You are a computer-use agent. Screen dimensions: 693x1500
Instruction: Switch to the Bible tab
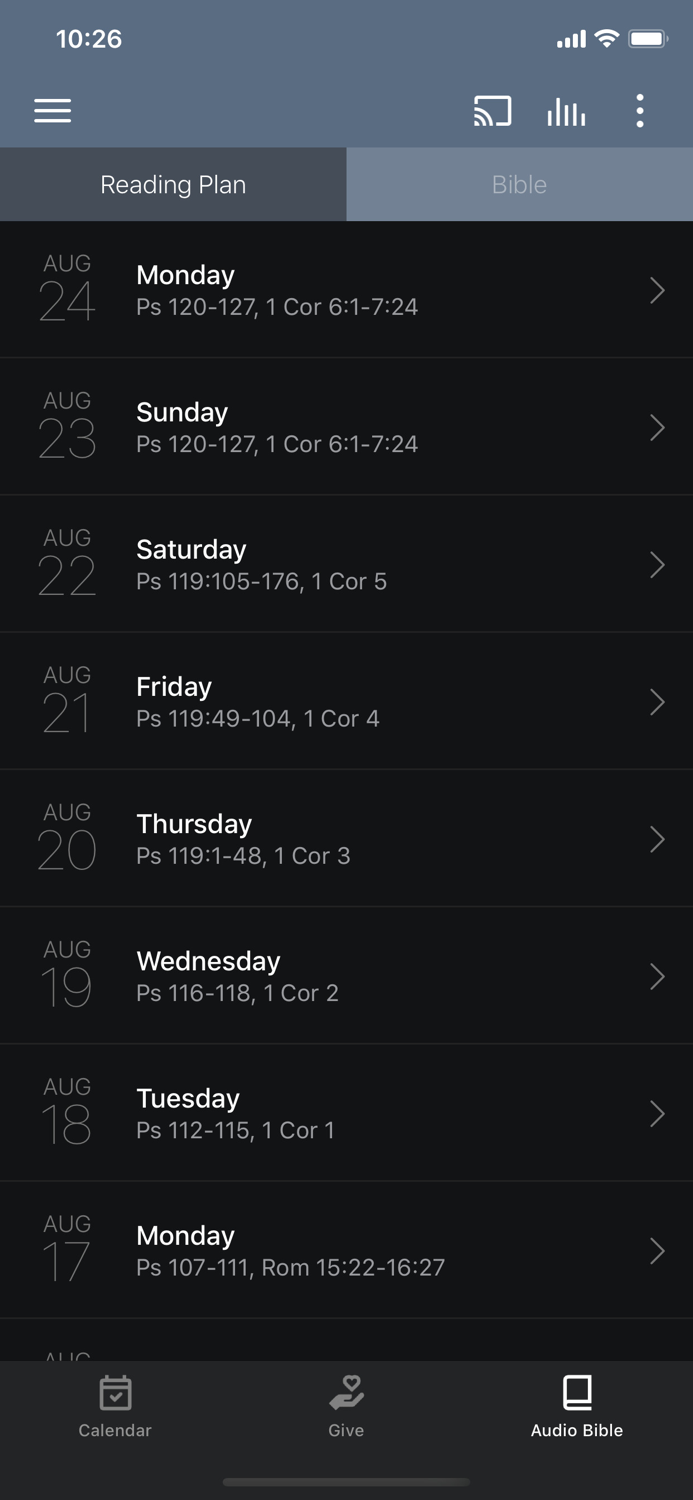pyautogui.click(x=520, y=185)
